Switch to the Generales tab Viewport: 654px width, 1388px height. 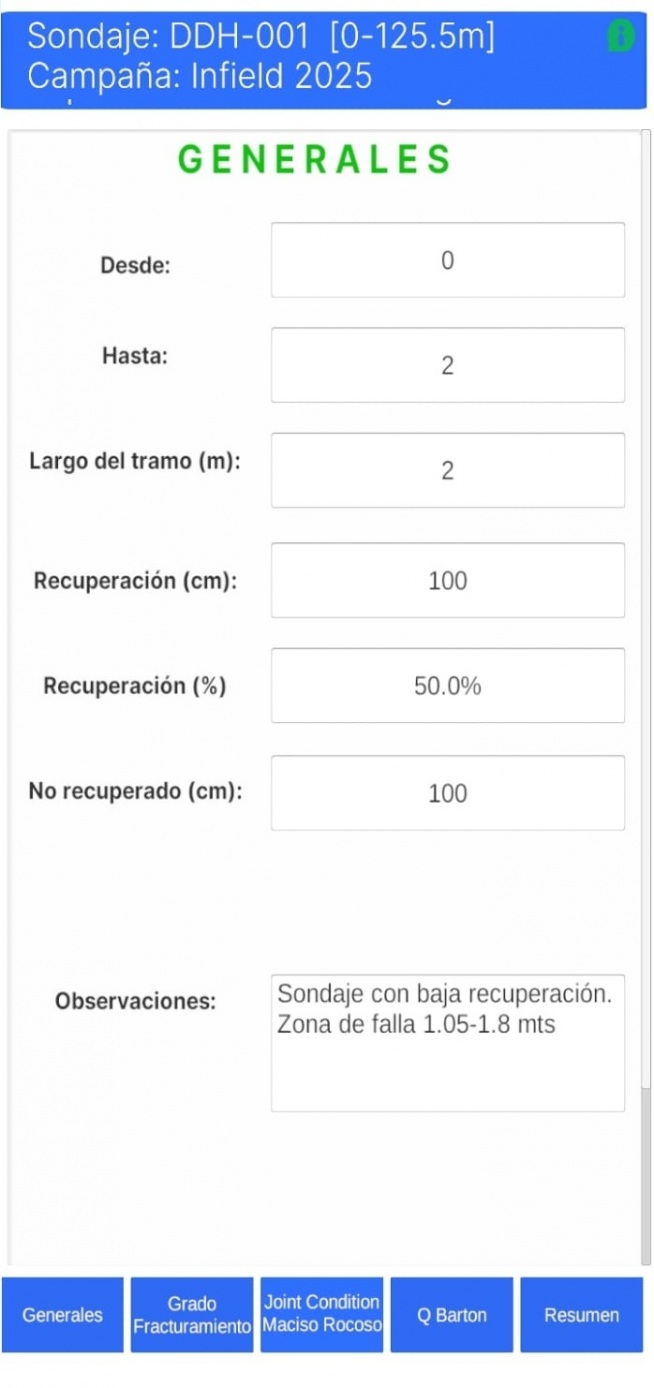tap(63, 1315)
